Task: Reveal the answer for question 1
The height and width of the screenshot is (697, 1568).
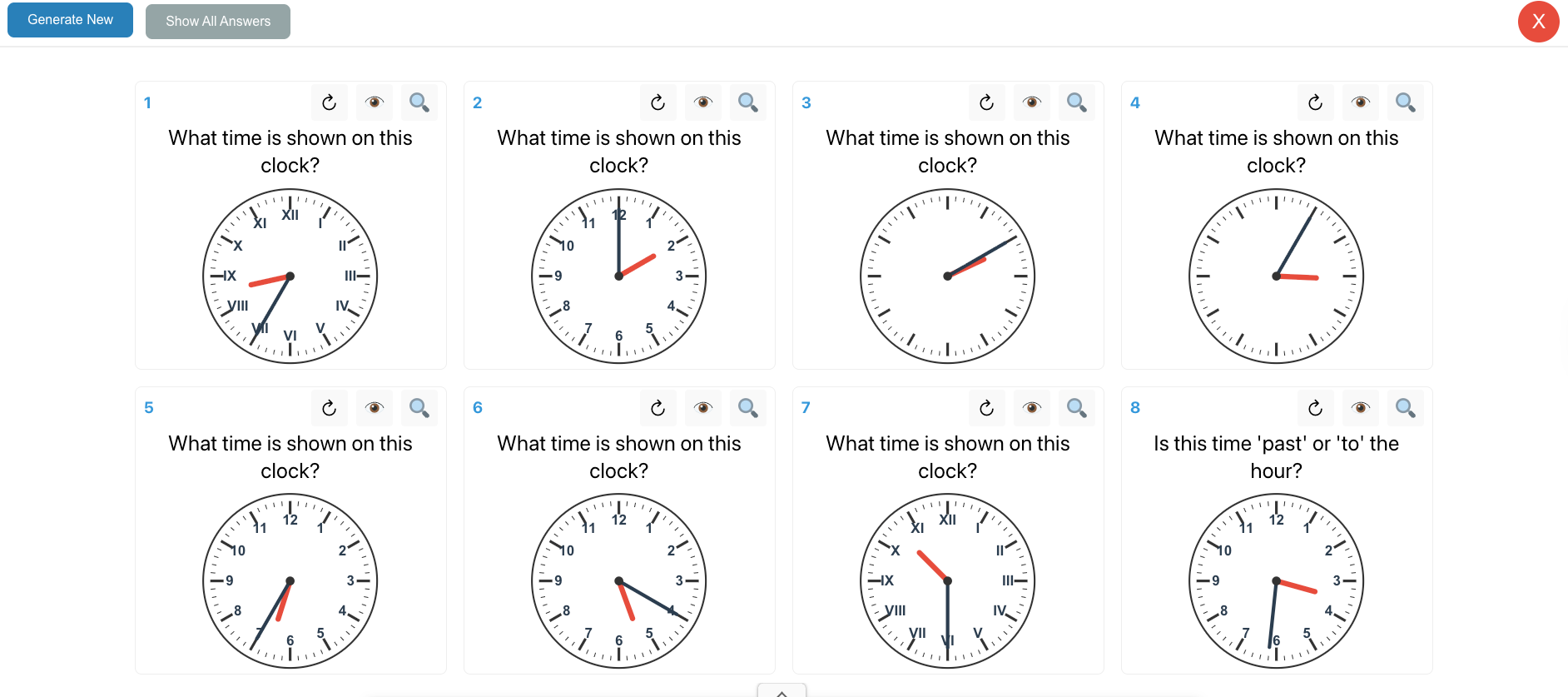Action: pos(375,102)
